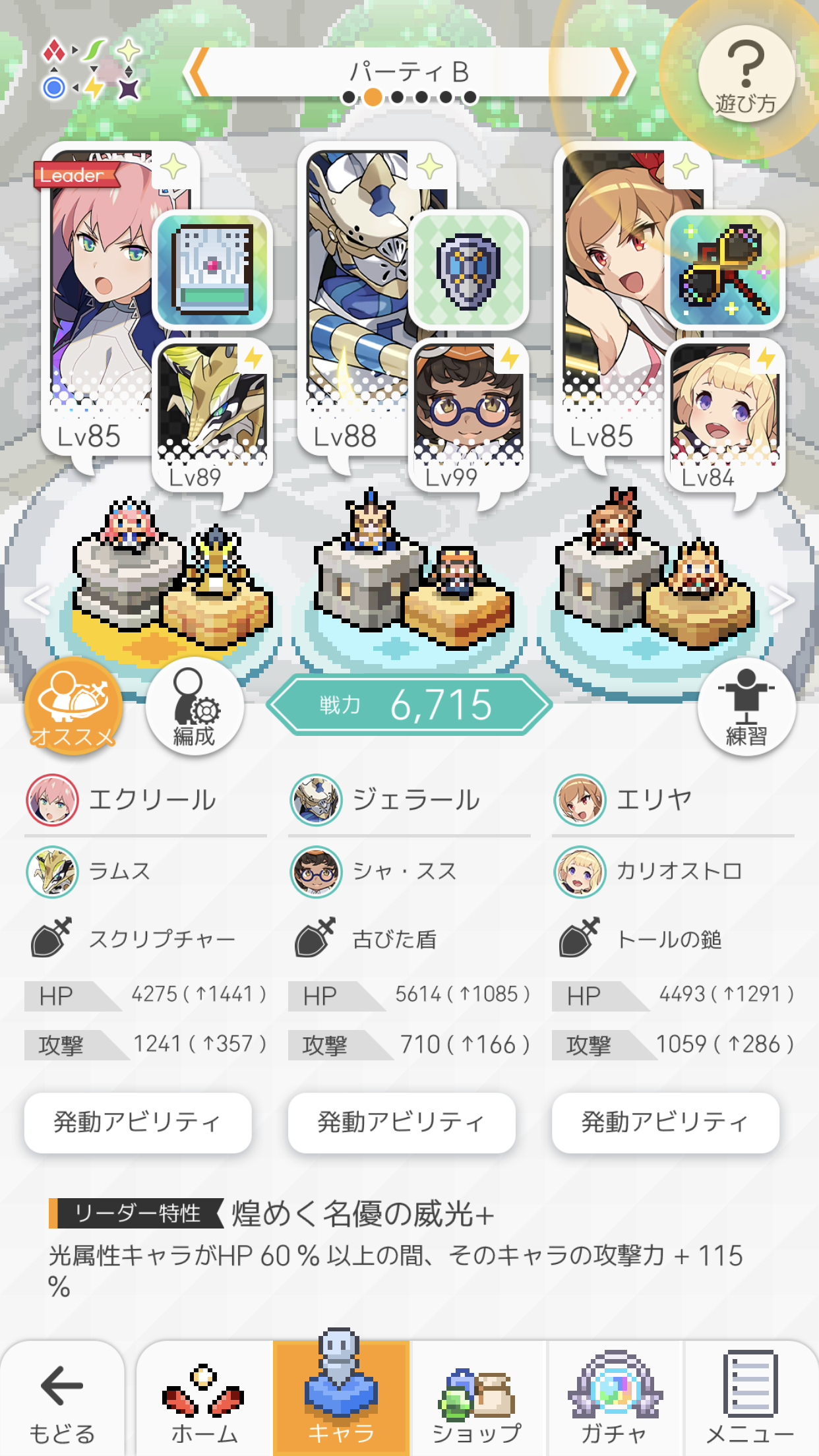The height and width of the screenshot is (1456, 819).
Task: Tap the もどる back button
Action: [x=59, y=1405]
